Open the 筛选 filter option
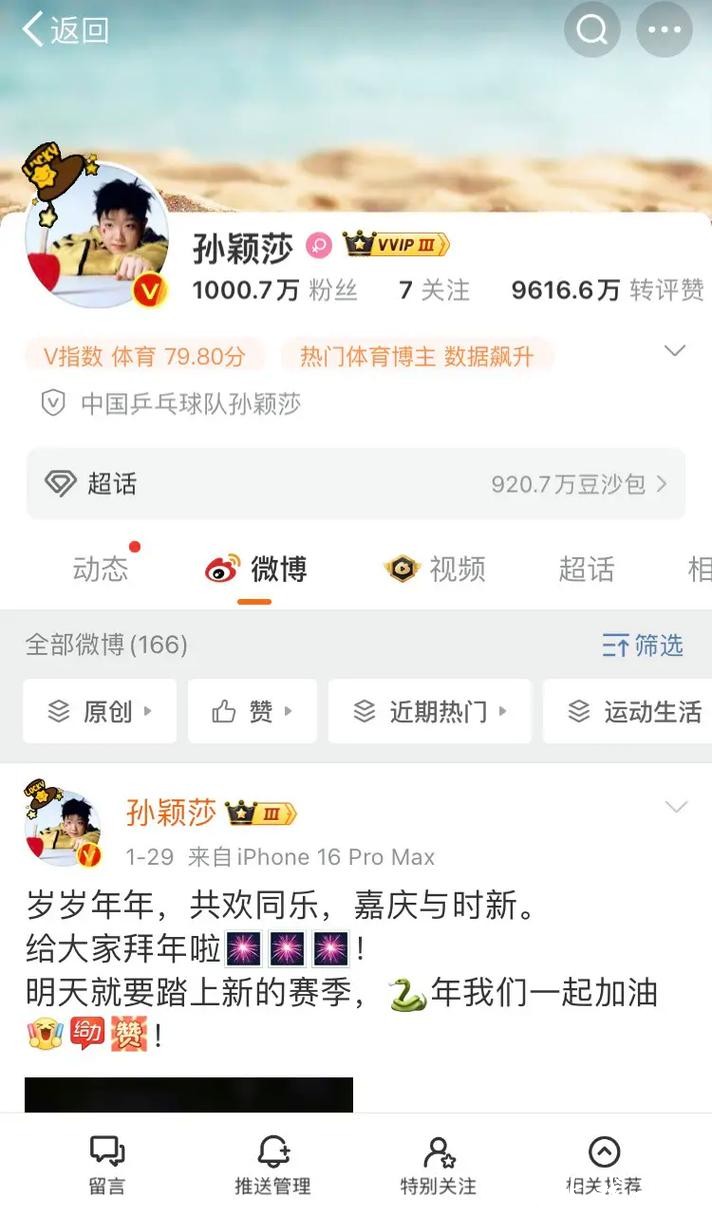The height and width of the screenshot is (1216, 712). pyautogui.click(x=643, y=645)
